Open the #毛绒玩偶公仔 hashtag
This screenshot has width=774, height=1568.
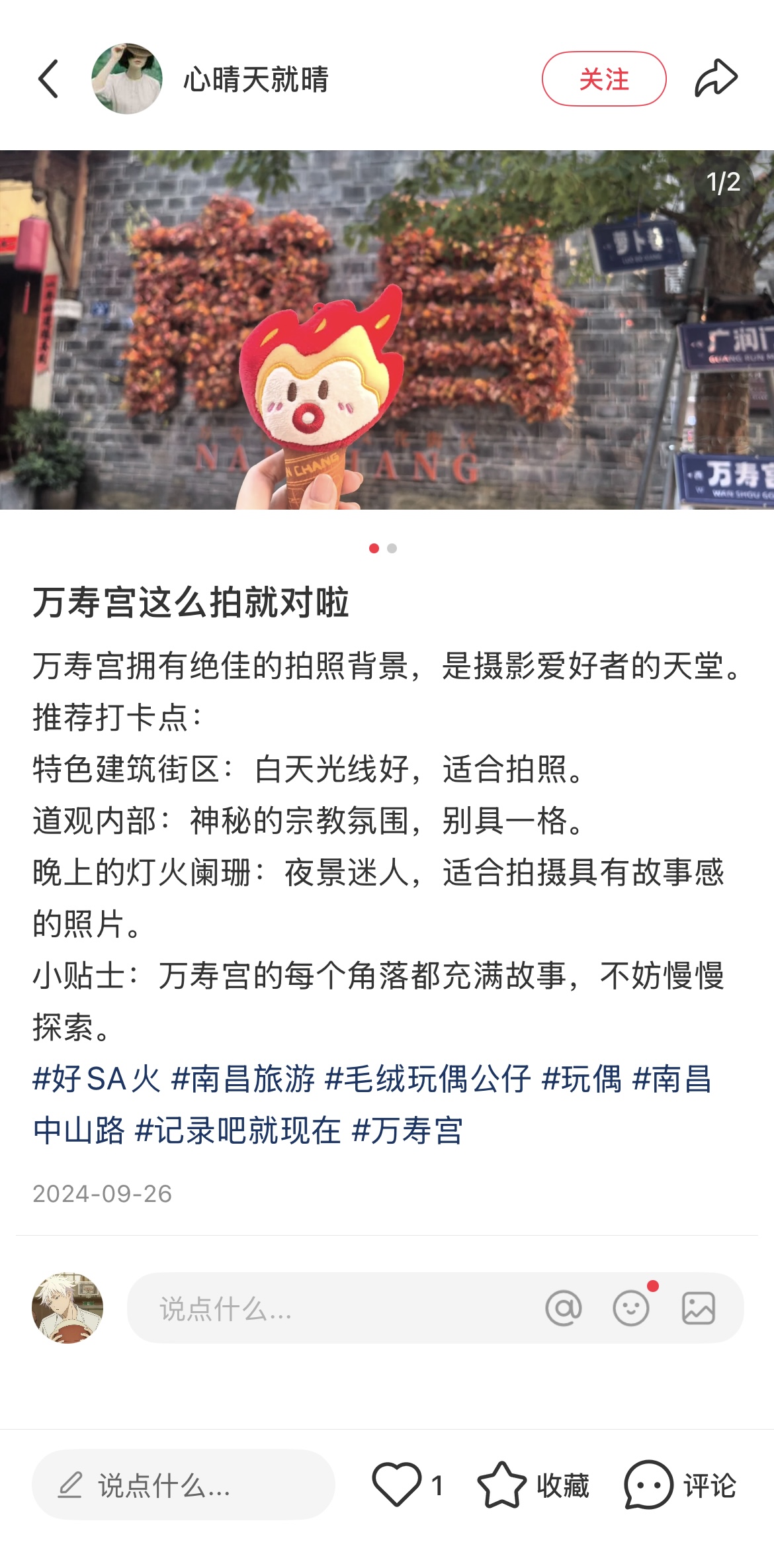[x=428, y=1080]
